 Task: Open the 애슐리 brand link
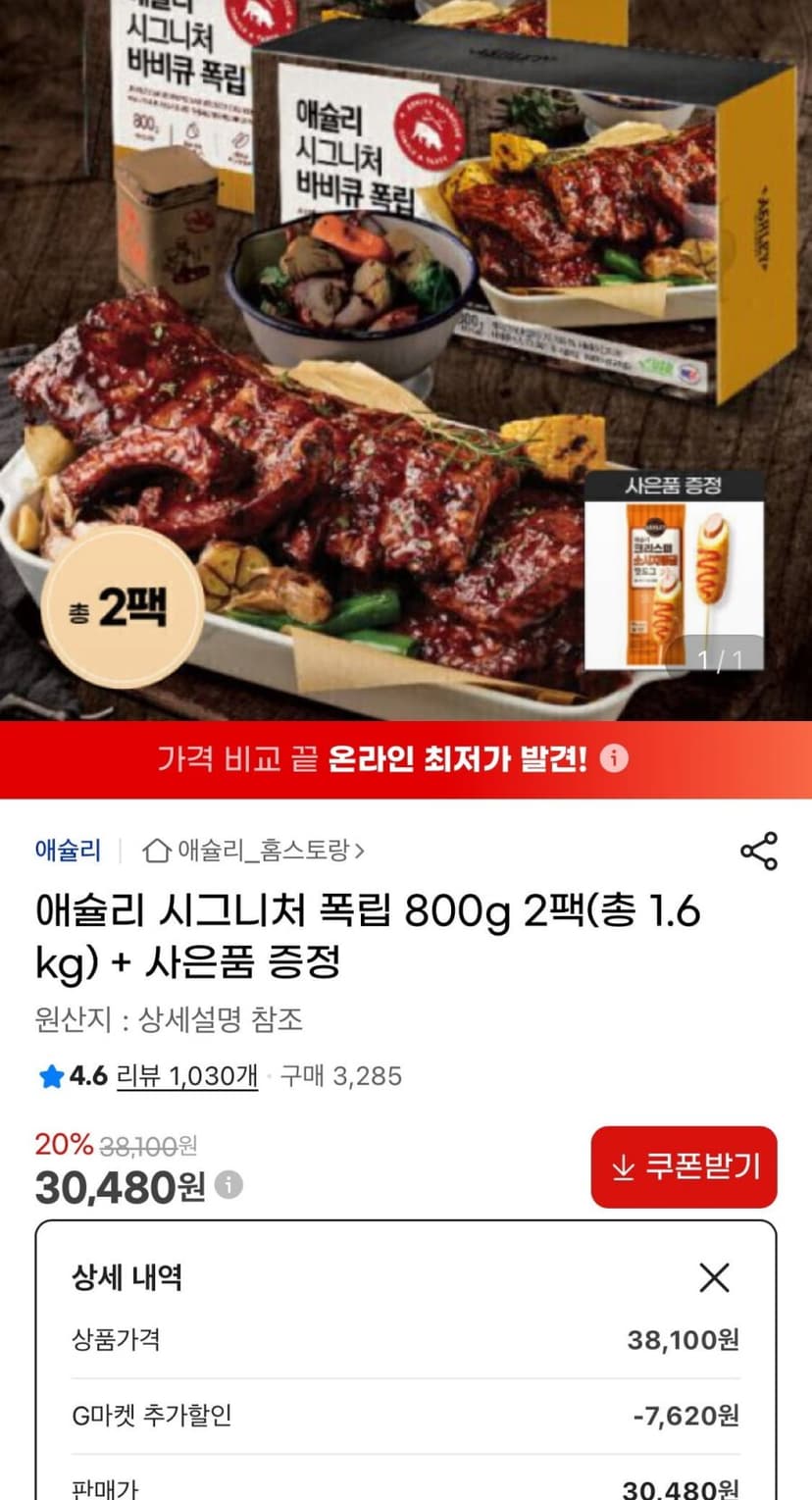pos(68,851)
